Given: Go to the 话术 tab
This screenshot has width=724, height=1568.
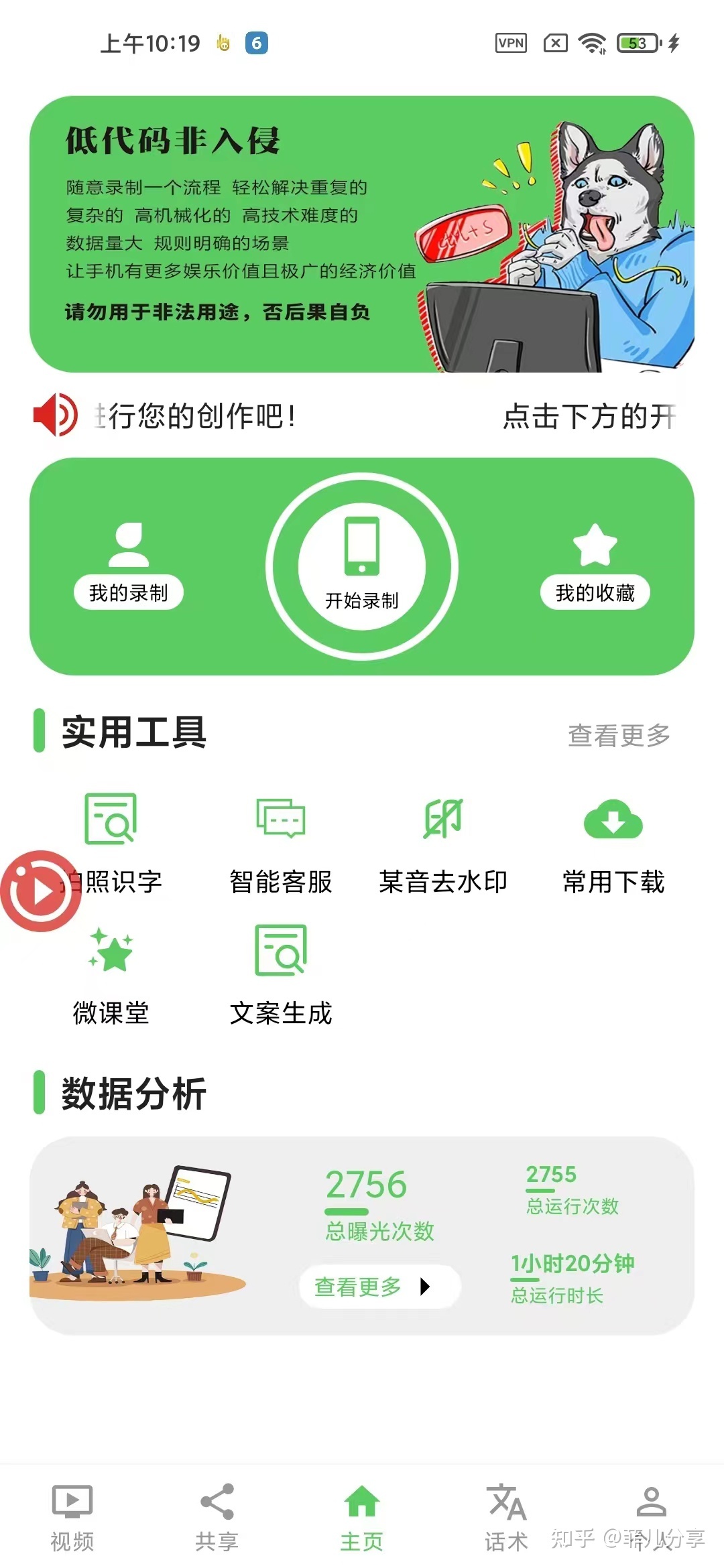Looking at the screenshot, I should coord(506,1518).
